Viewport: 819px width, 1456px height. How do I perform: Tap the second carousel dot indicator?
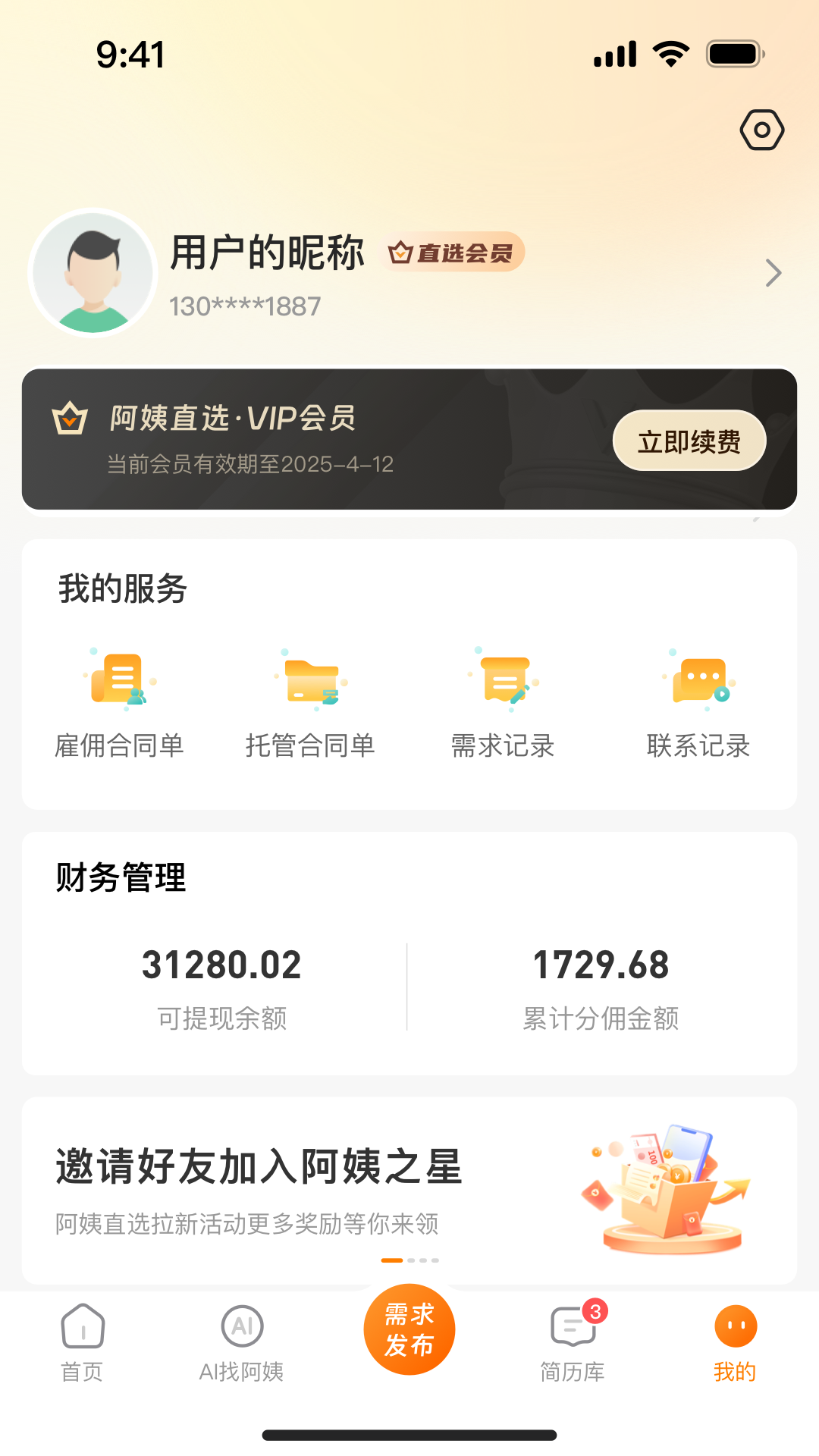tap(413, 1260)
